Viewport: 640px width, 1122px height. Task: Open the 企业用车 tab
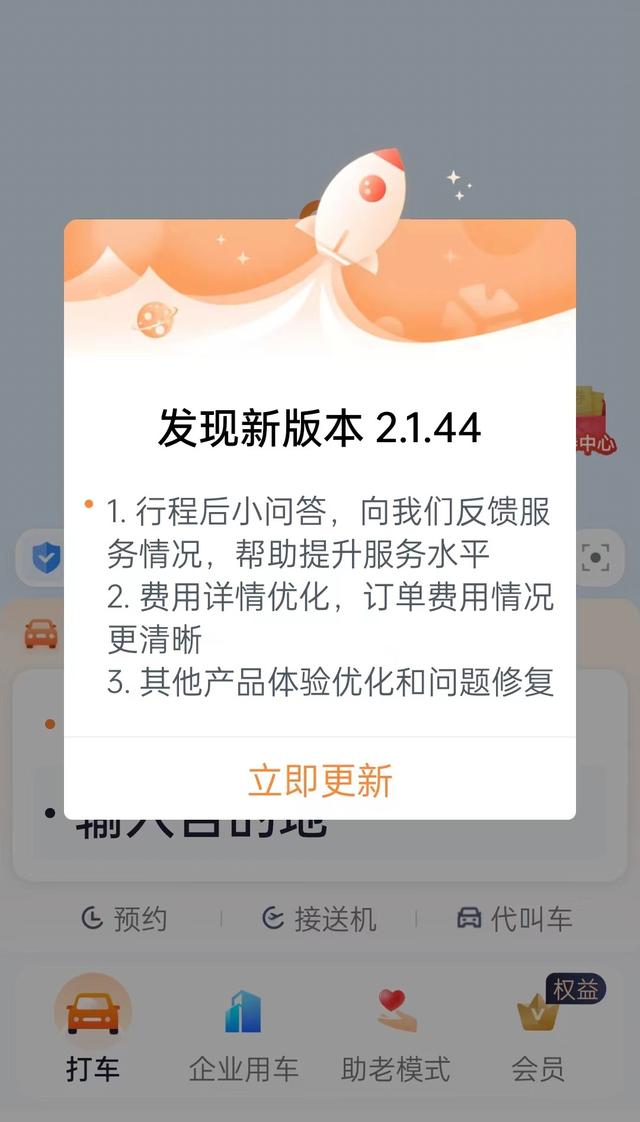point(243,1030)
